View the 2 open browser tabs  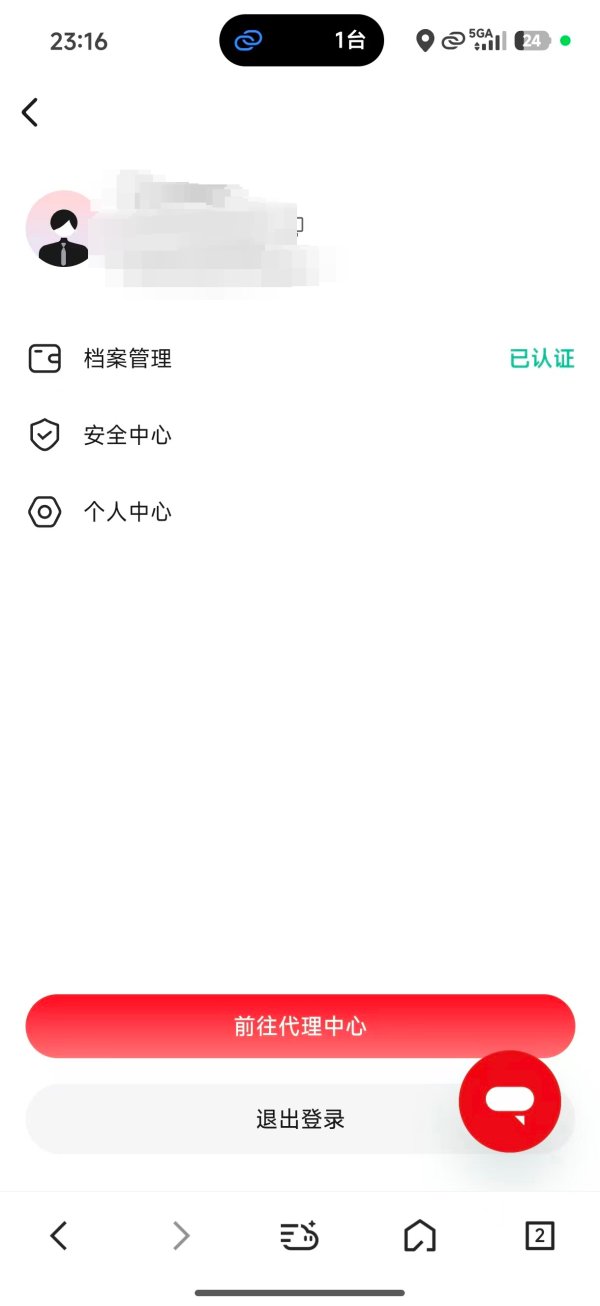(539, 1236)
